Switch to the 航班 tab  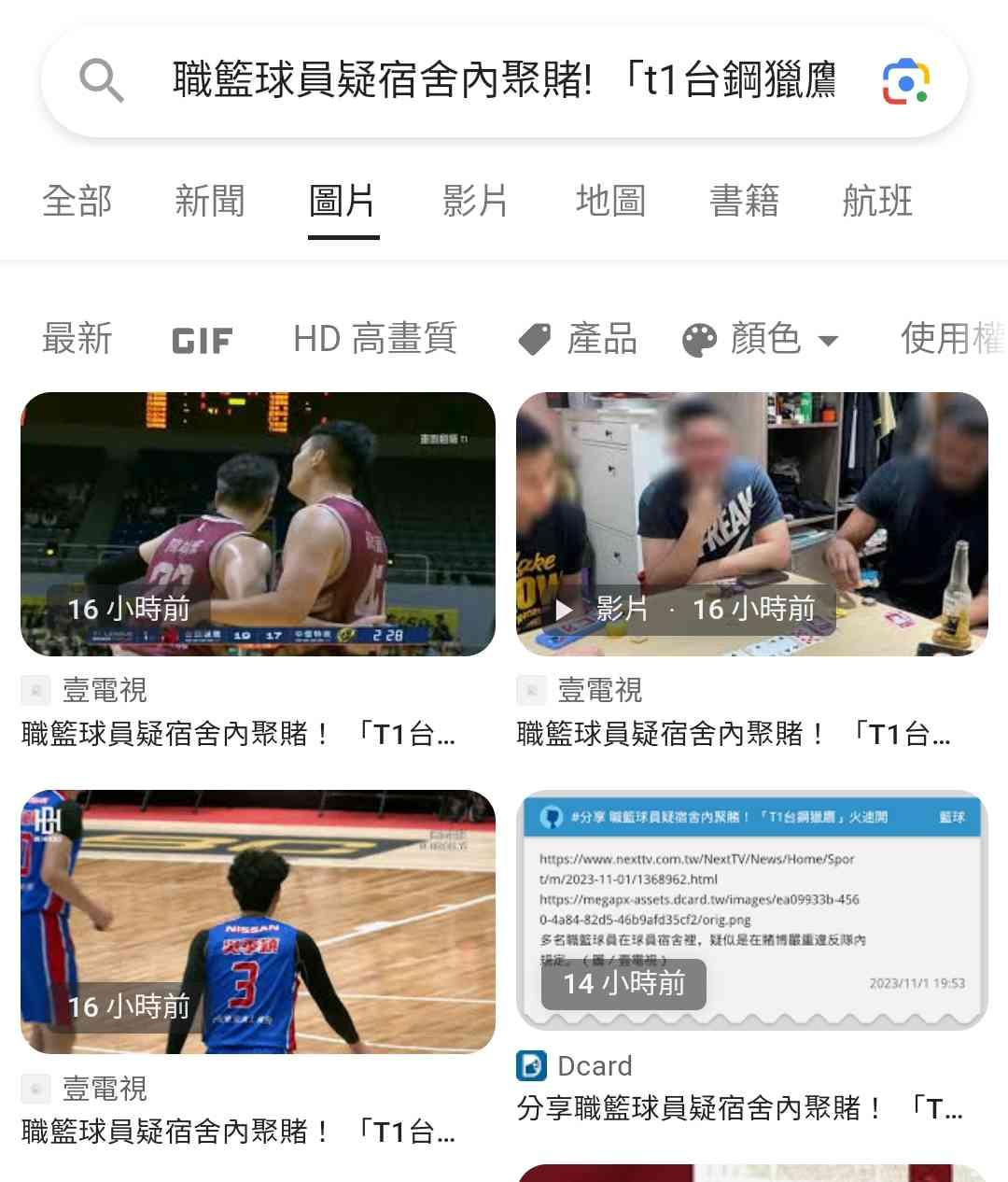[876, 201]
